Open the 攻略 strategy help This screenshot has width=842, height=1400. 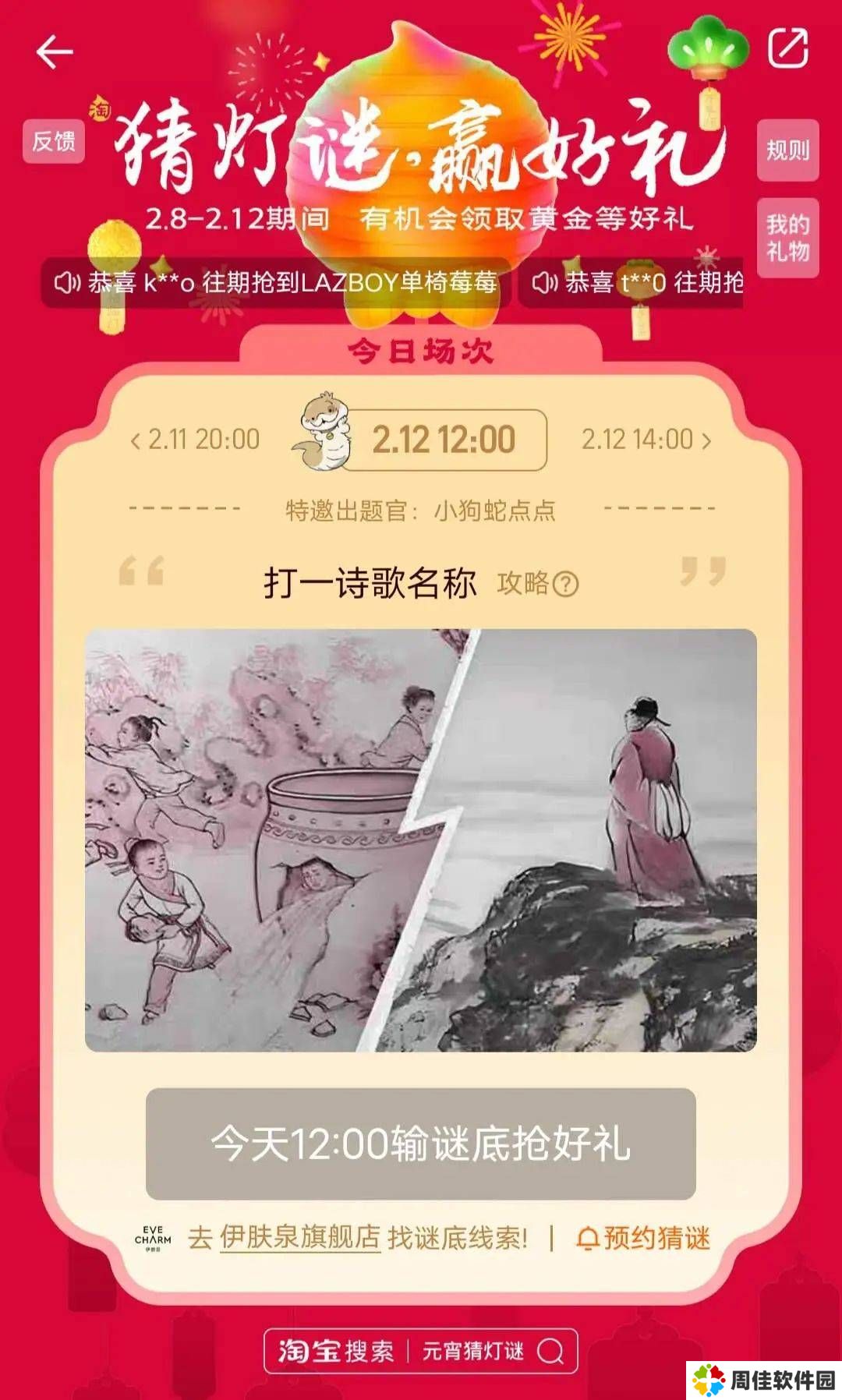click(x=538, y=583)
